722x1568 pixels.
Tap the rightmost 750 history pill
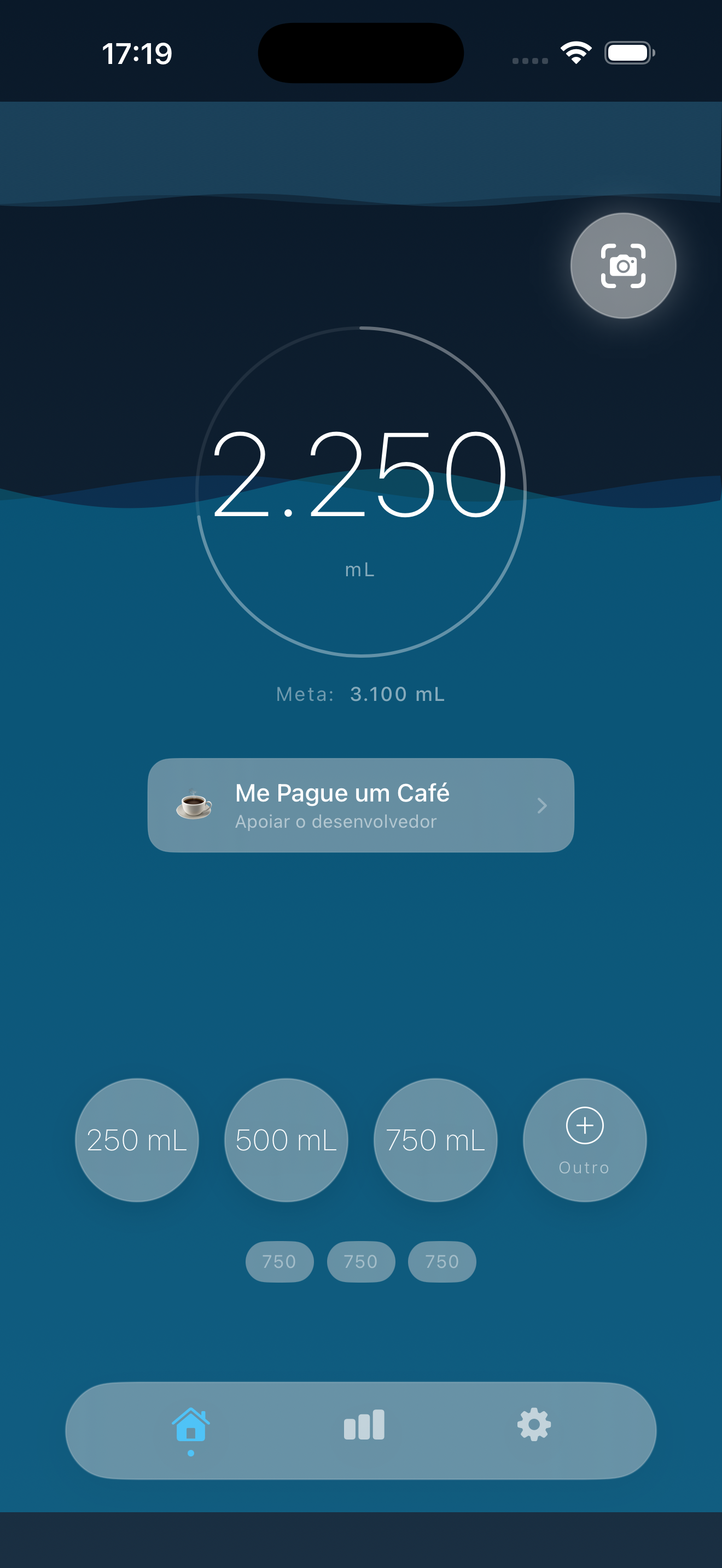(442, 1262)
